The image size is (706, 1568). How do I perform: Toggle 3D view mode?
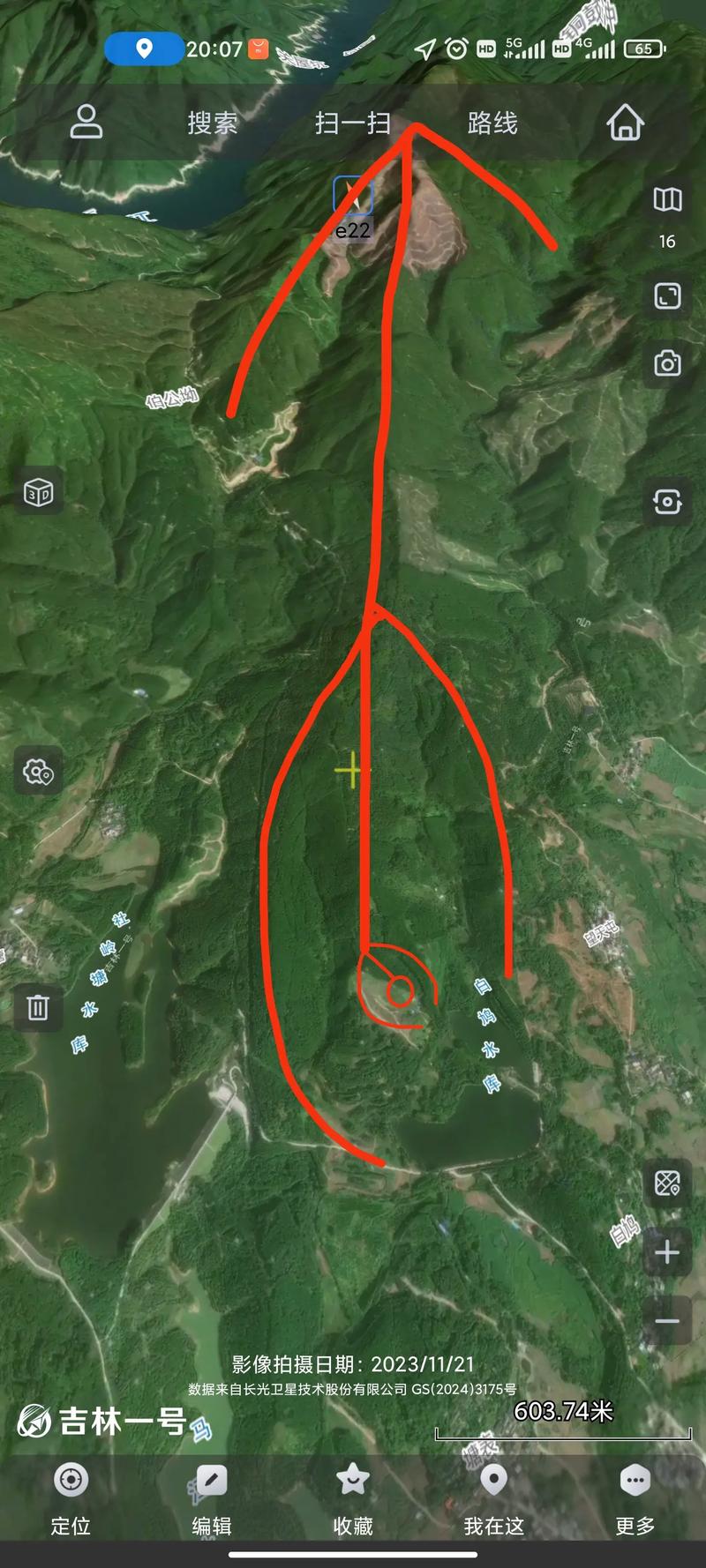pyautogui.click(x=37, y=493)
